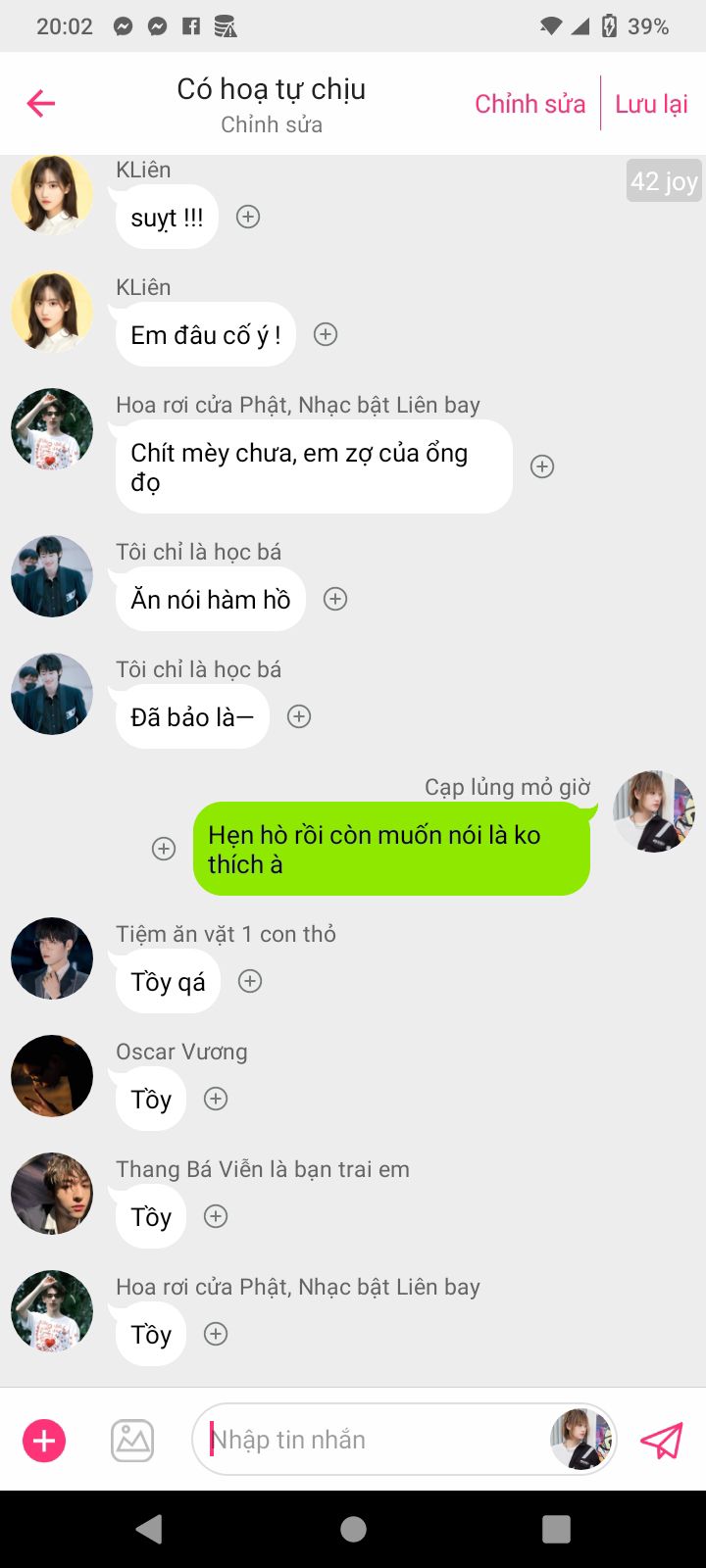
Task: Tap plus icon beside "Chít mèy chưa" message
Action: point(542,466)
